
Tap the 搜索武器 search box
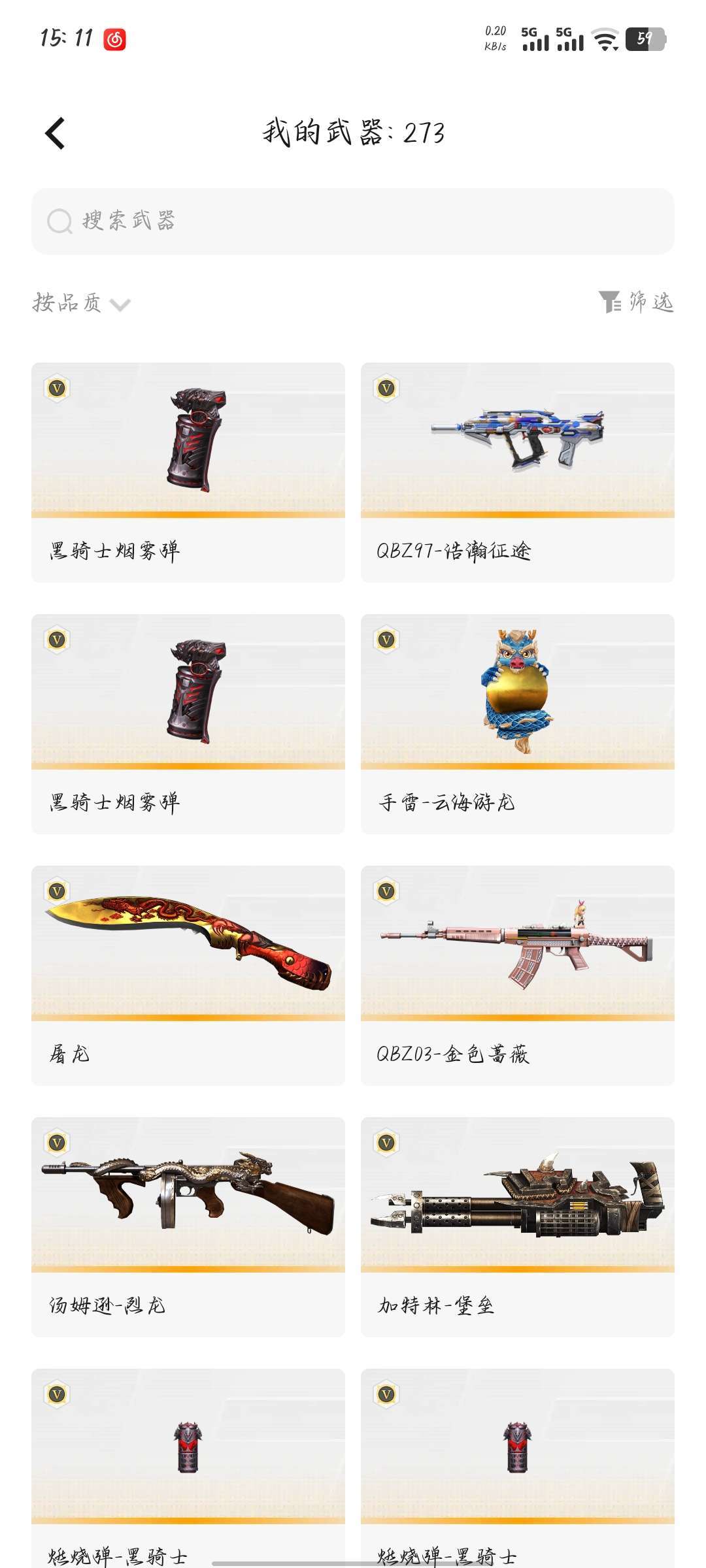(x=353, y=221)
